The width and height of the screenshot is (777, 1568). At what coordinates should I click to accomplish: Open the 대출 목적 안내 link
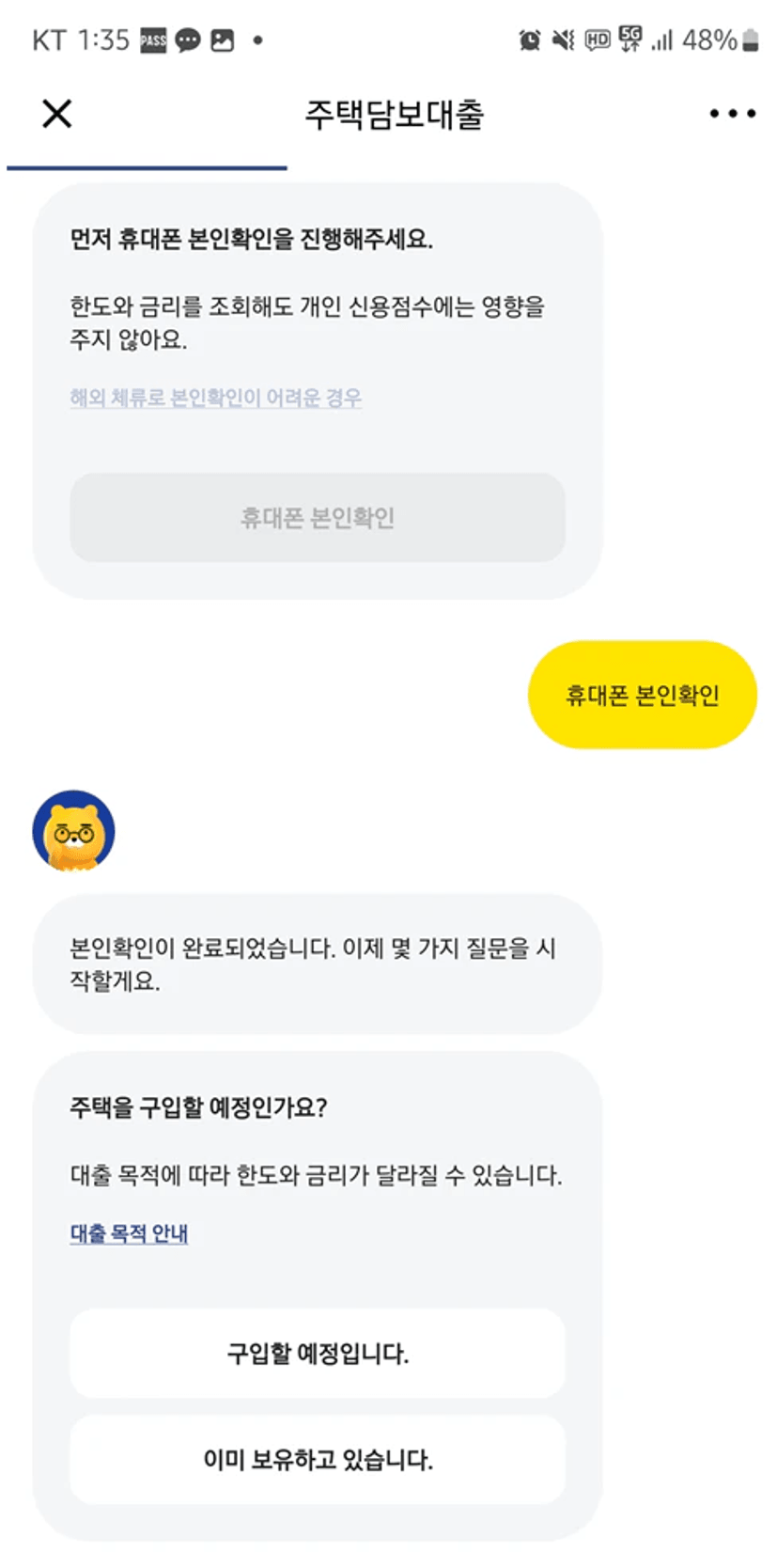click(129, 1233)
